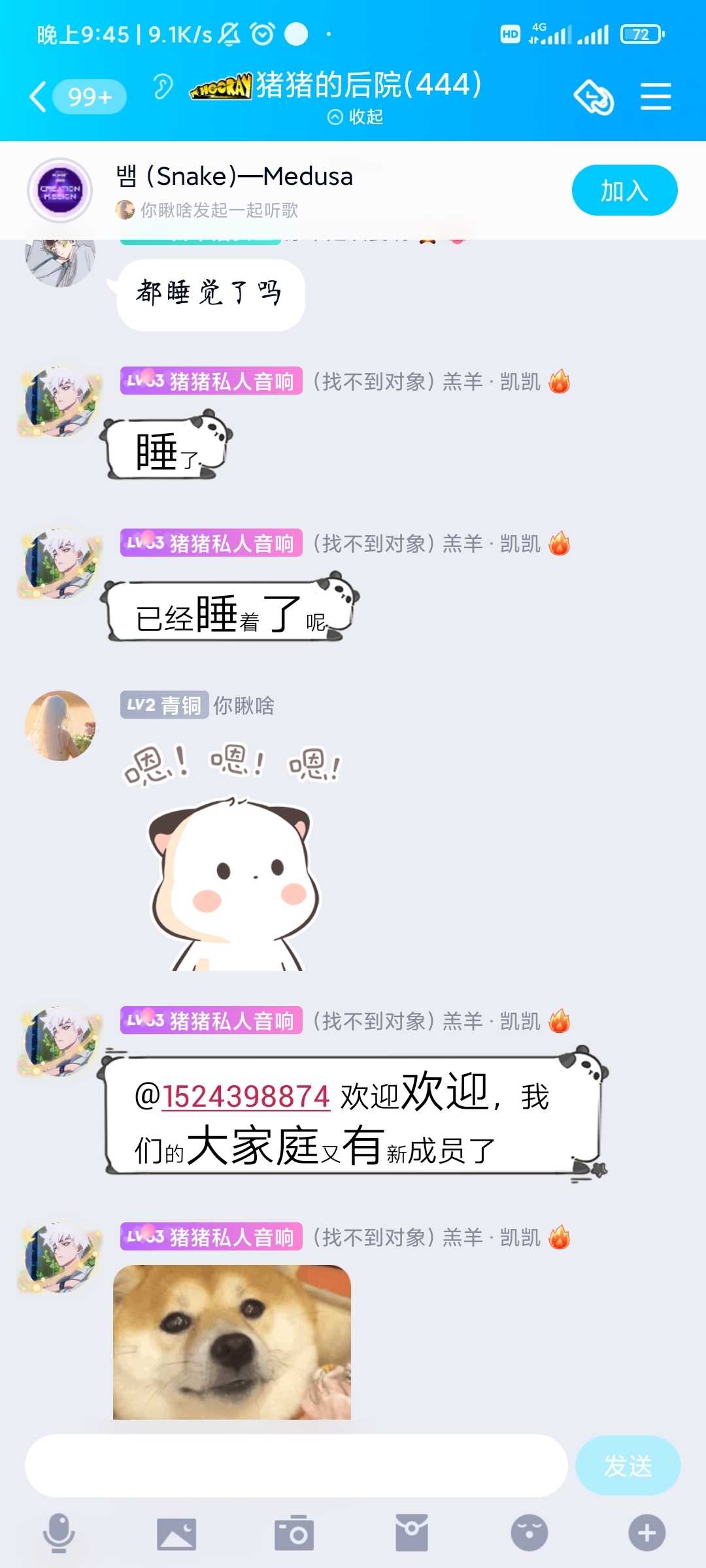View the Shiba dog image message
Image resolution: width=706 pixels, height=1568 pixels.
tap(232, 1342)
